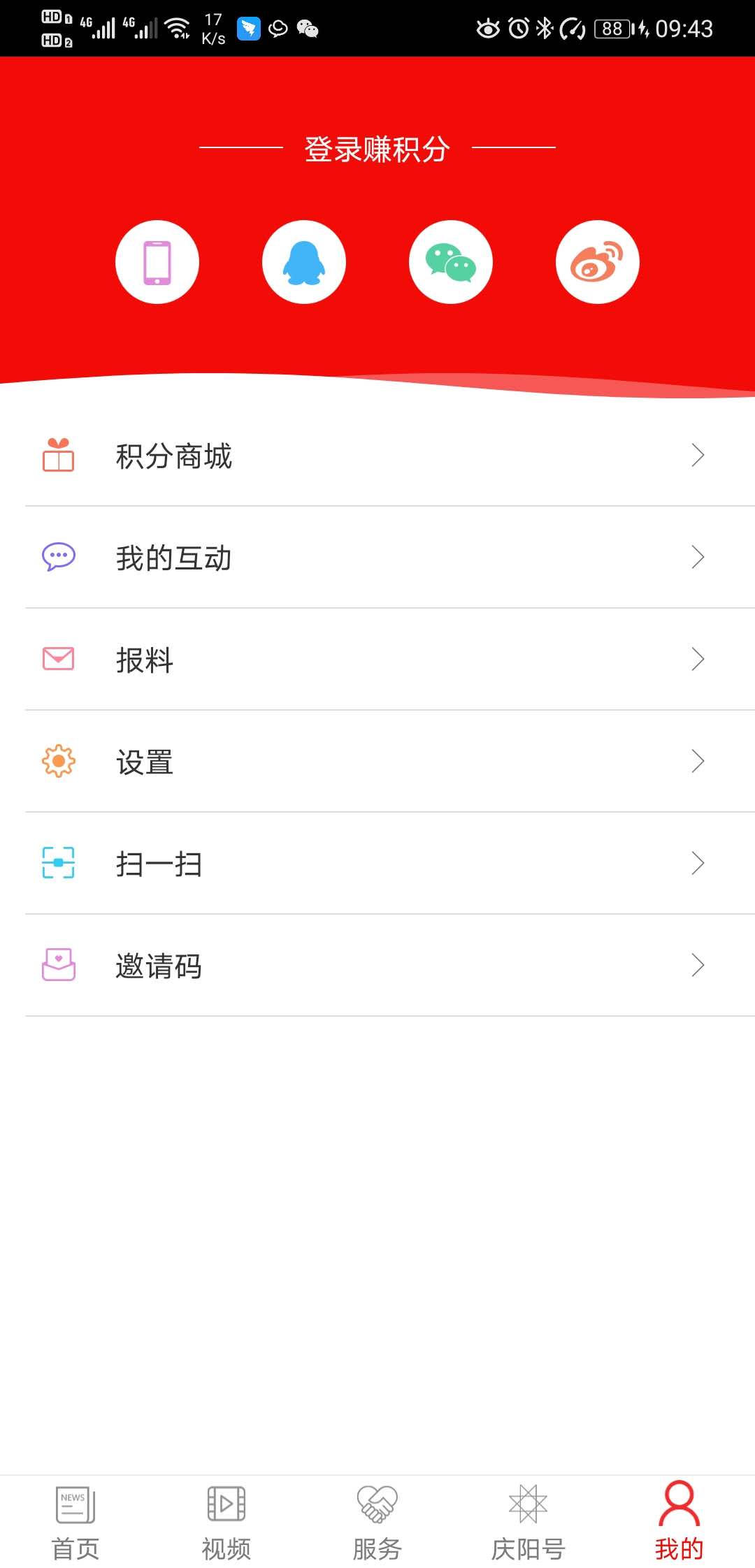
Task: Click the envelope icon next to 报料
Action: tap(59, 660)
